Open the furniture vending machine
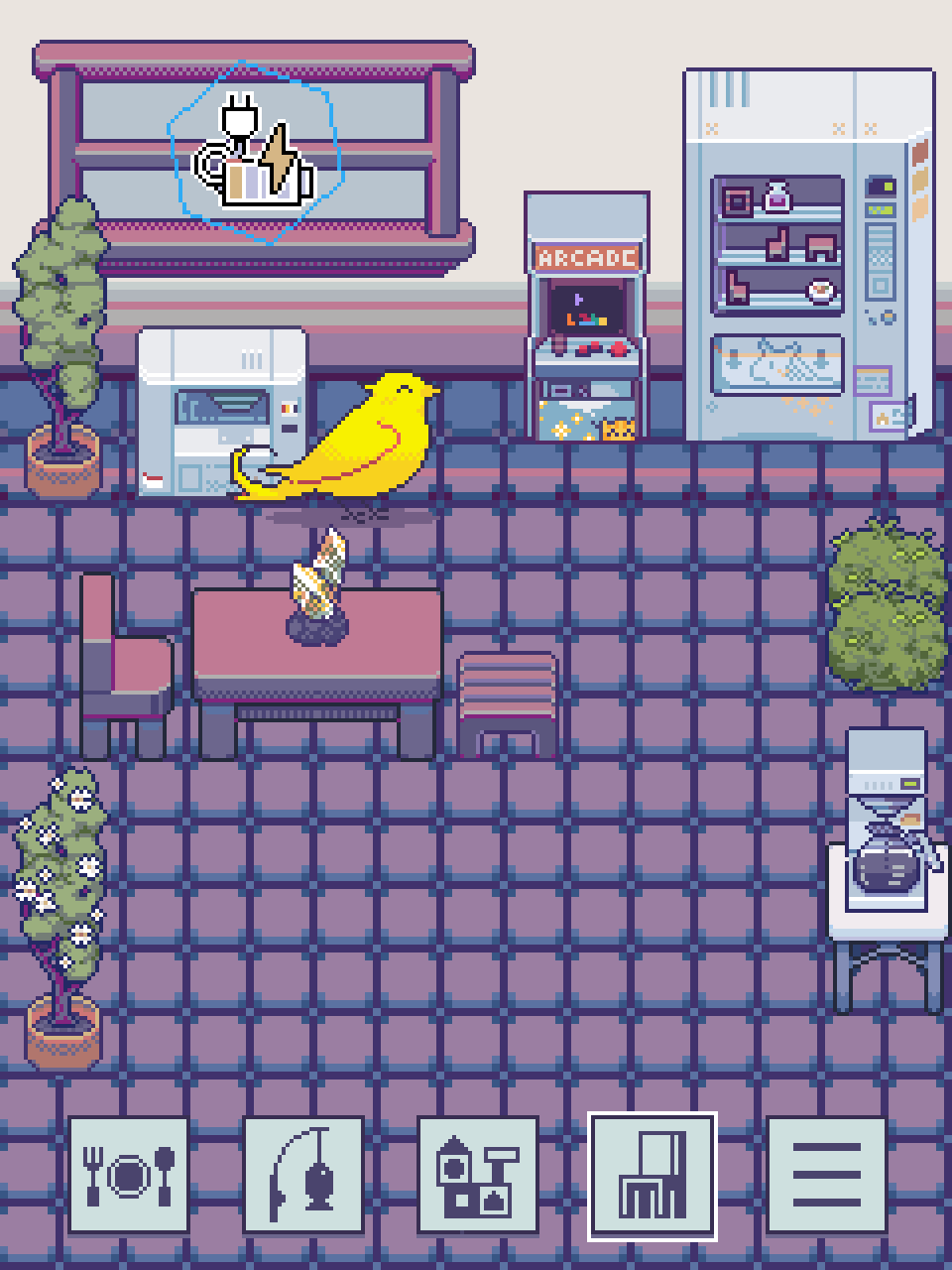 [807, 258]
